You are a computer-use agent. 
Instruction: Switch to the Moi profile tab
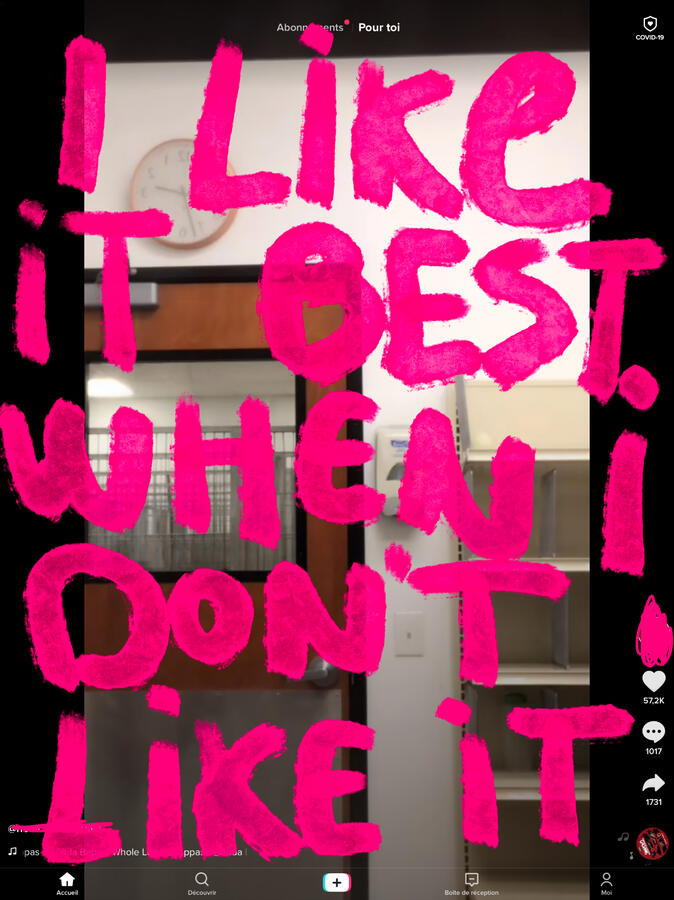click(606, 882)
